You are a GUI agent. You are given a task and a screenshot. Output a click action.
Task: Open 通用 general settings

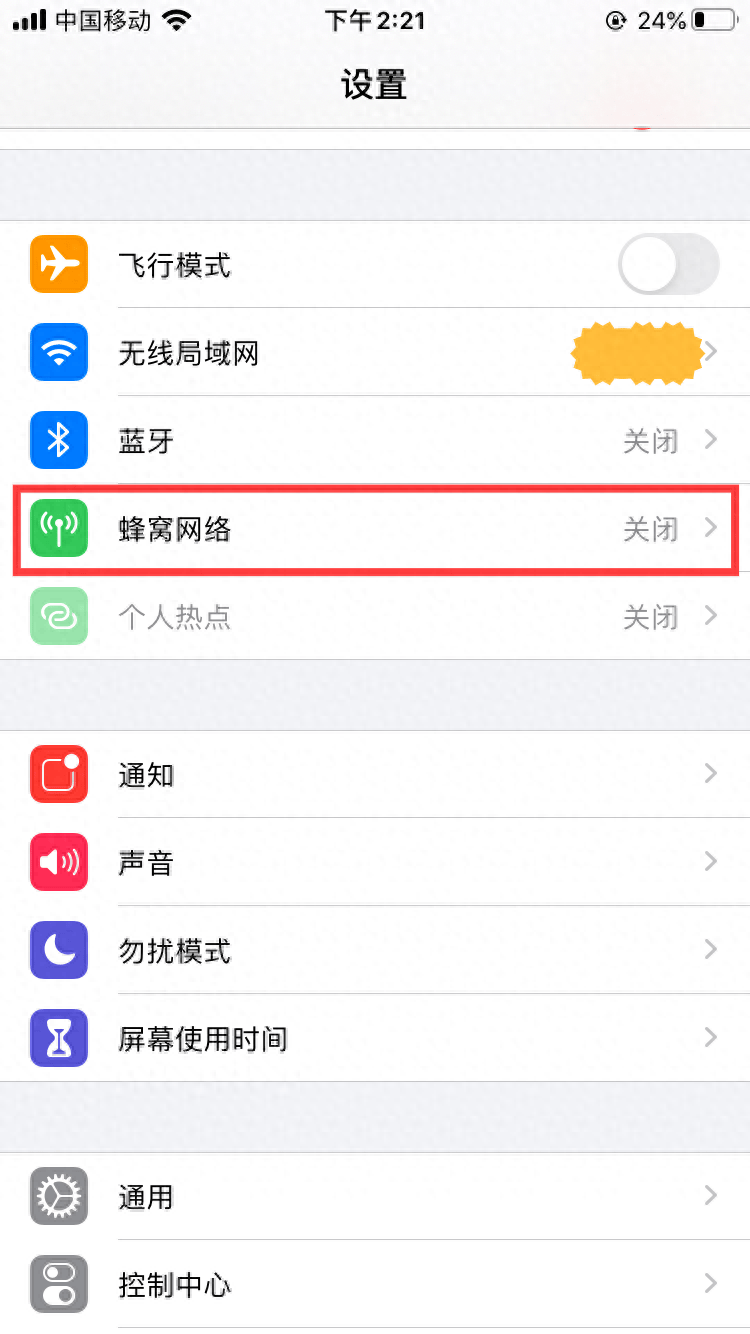pyautogui.click(x=375, y=1196)
